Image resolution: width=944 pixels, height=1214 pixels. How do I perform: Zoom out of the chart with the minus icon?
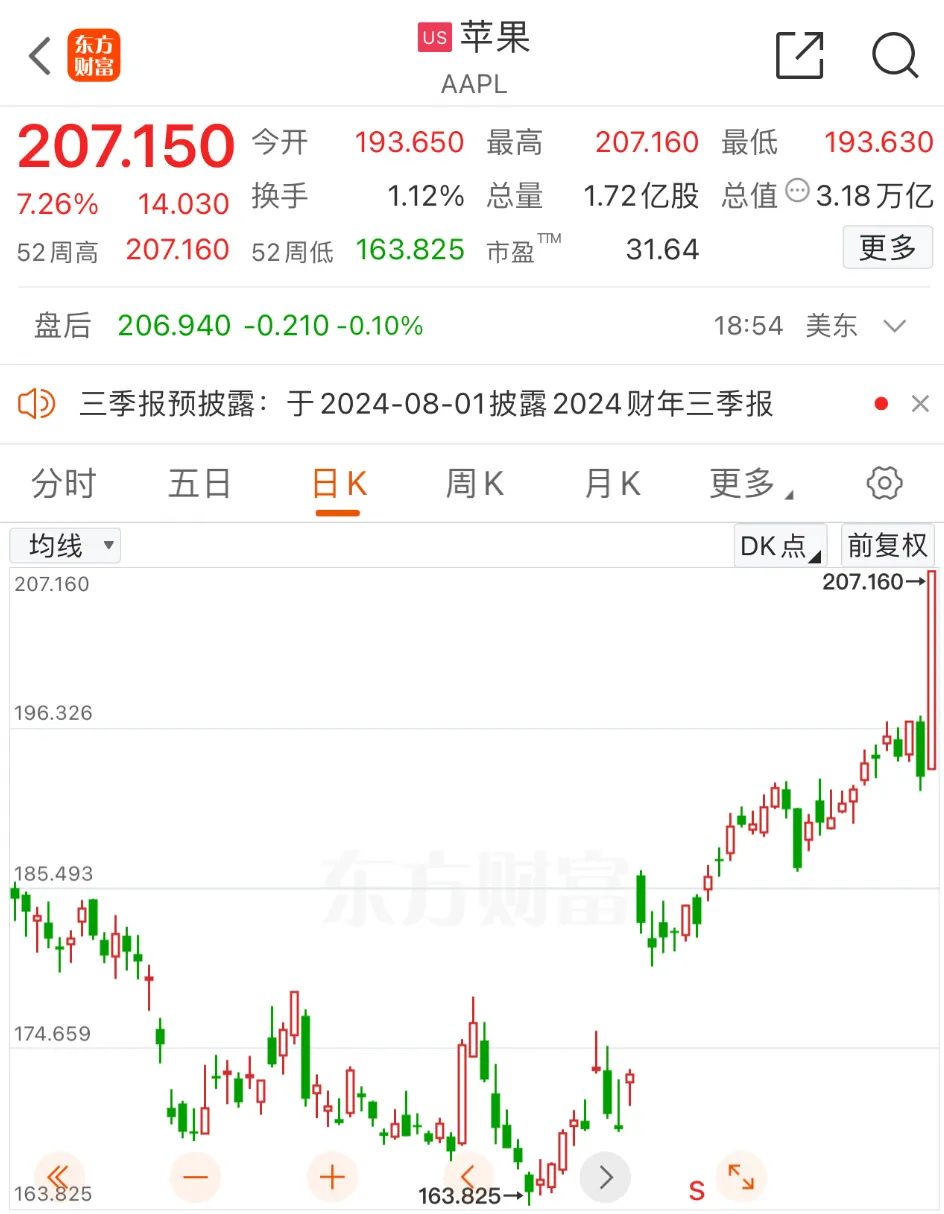[x=196, y=1177]
